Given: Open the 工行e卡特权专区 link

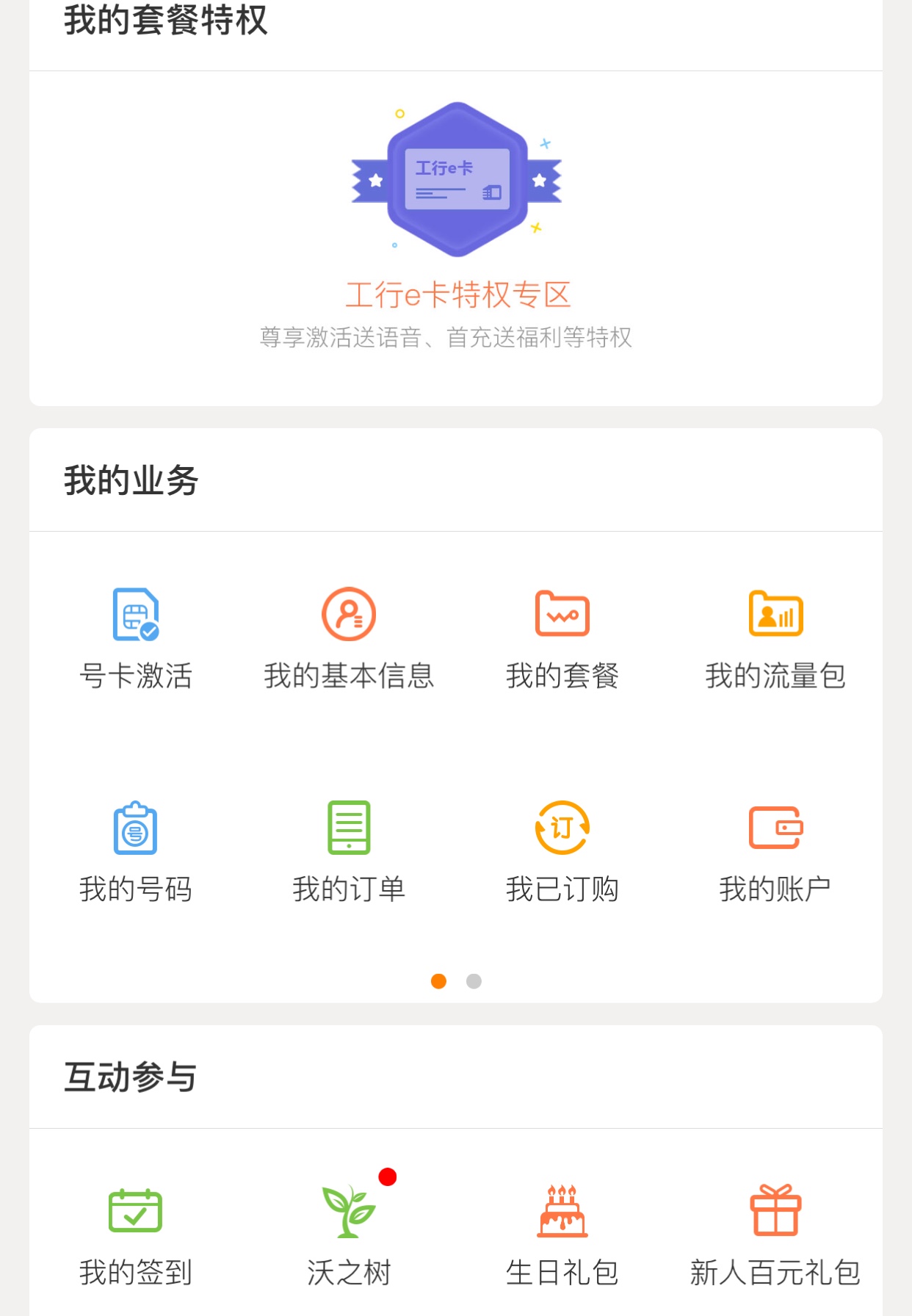Looking at the screenshot, I should pyautogui.click(x=456, y=294).
